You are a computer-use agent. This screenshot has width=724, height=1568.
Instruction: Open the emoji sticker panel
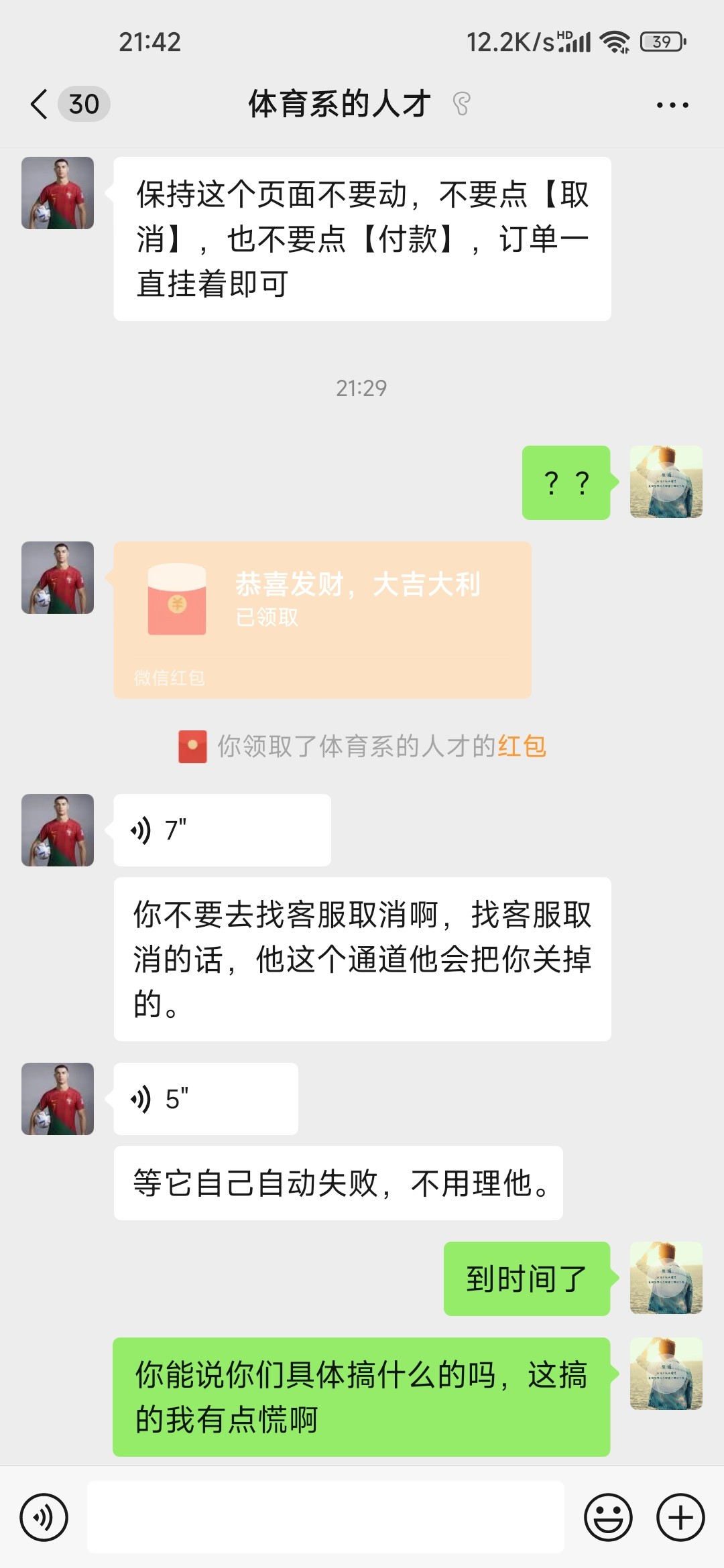coord(608,1518)
